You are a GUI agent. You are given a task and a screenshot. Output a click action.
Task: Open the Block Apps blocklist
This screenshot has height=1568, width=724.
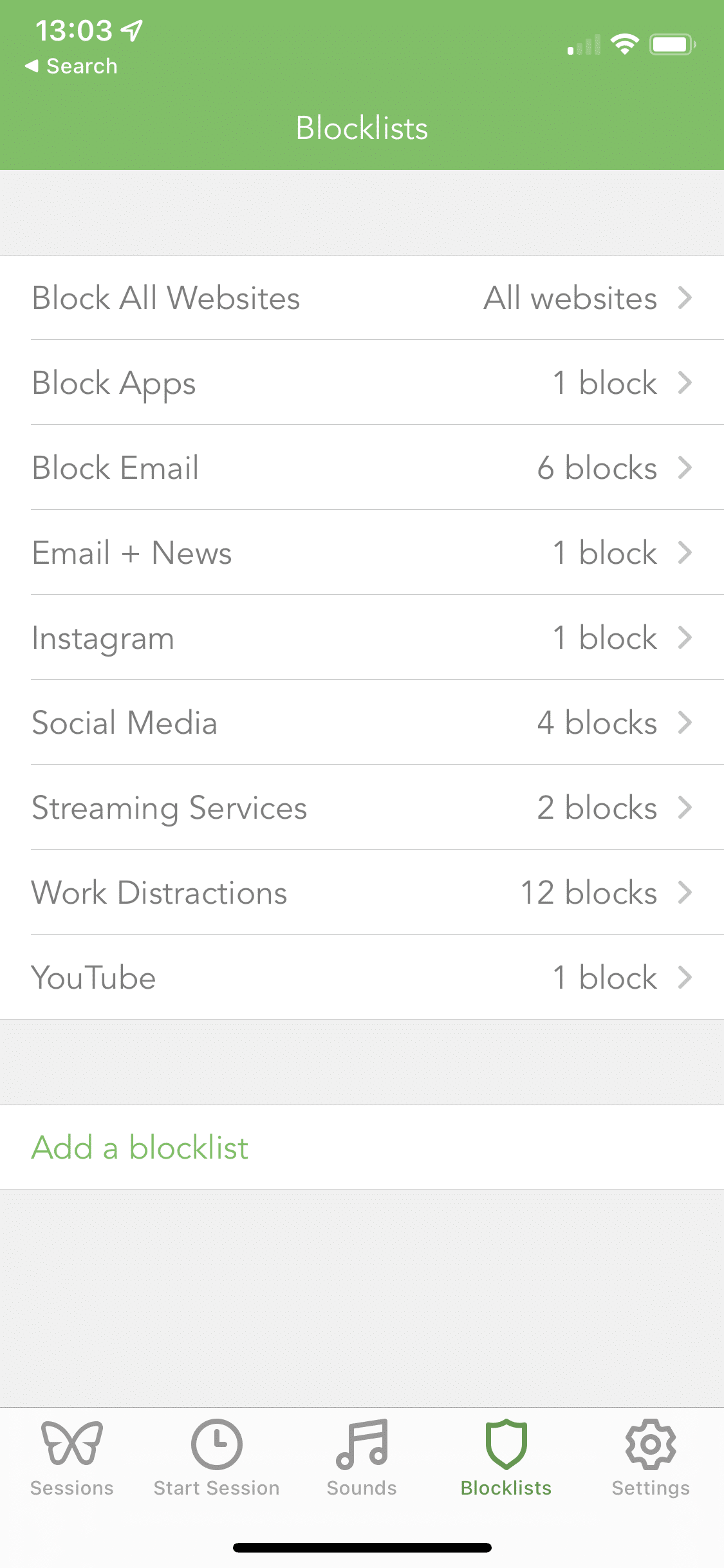[362, 383]
